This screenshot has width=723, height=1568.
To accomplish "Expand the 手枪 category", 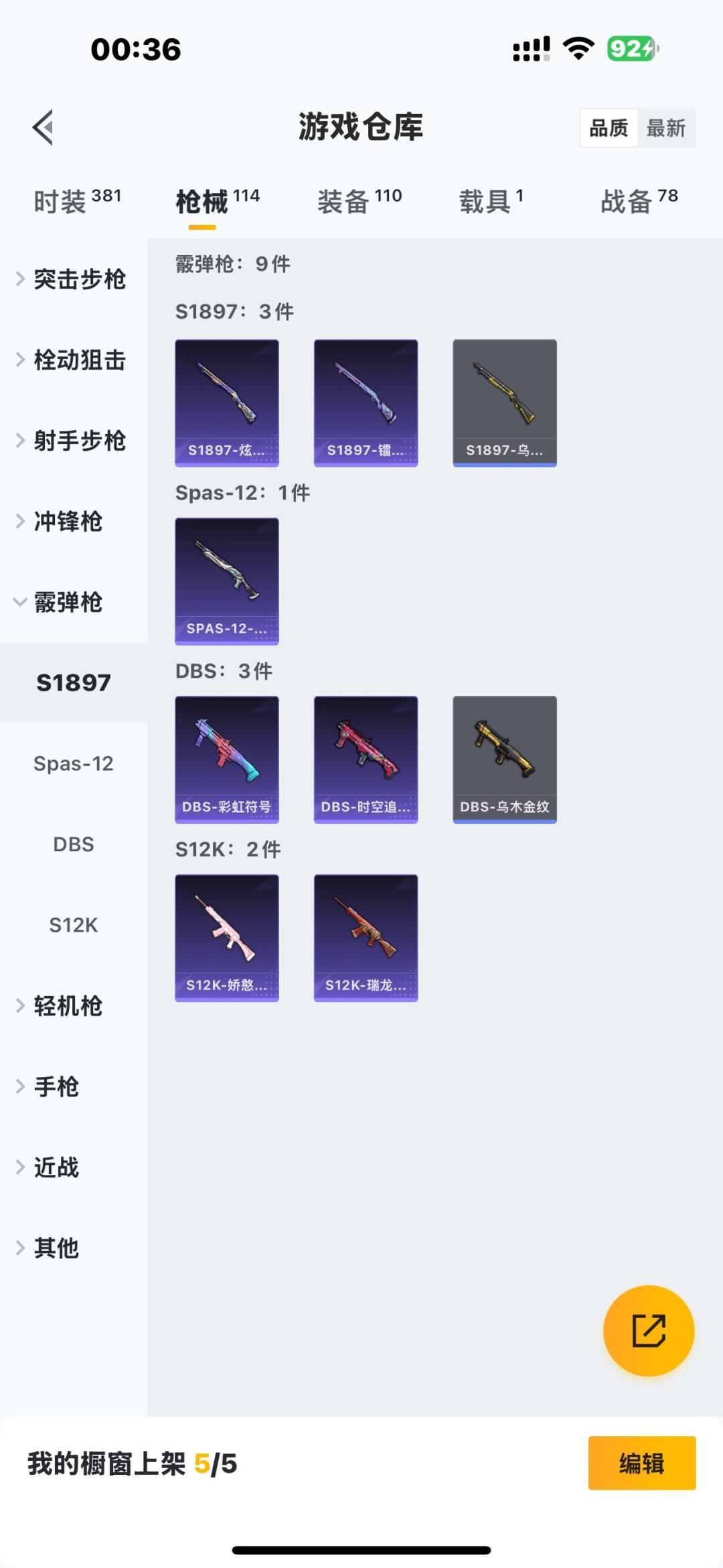I will pyautogui.click(x=57, y=1086).
